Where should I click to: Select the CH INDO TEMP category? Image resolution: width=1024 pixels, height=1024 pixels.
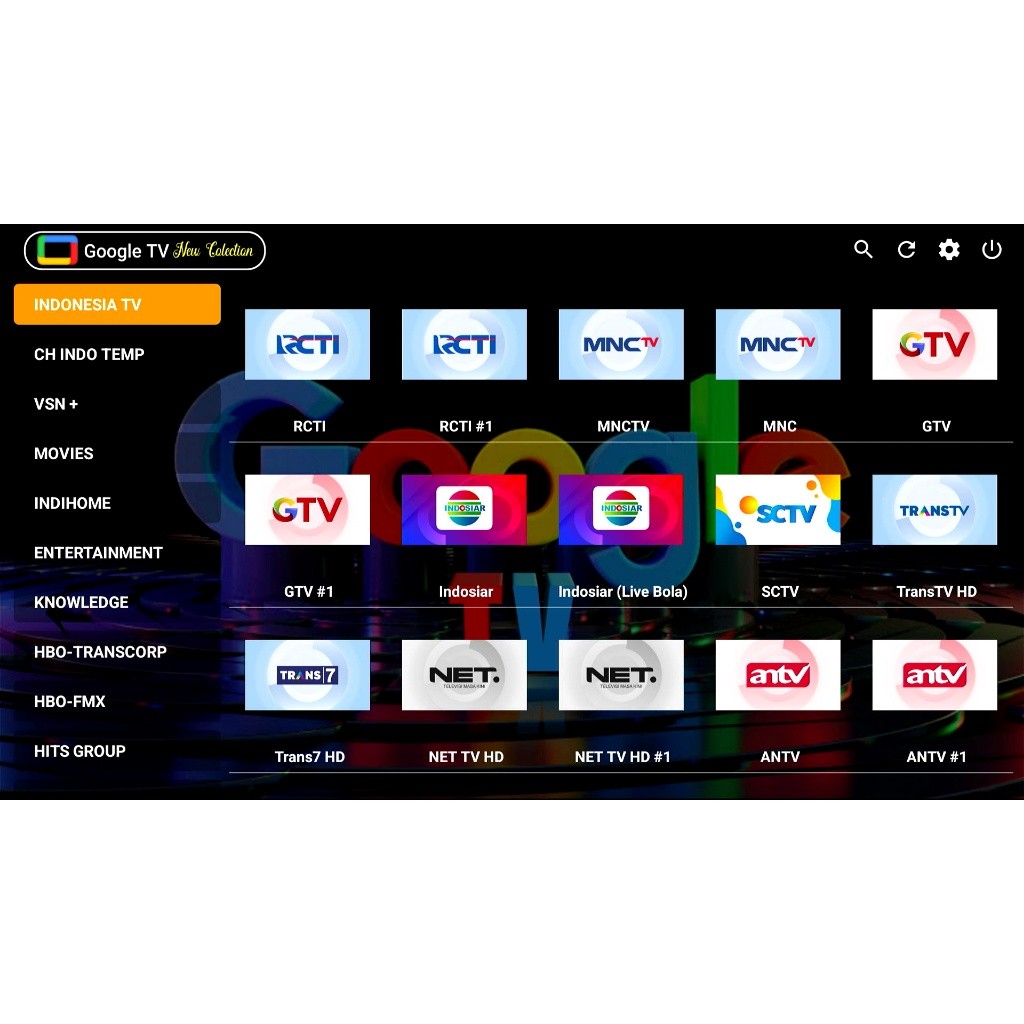(x=89, y=354)
